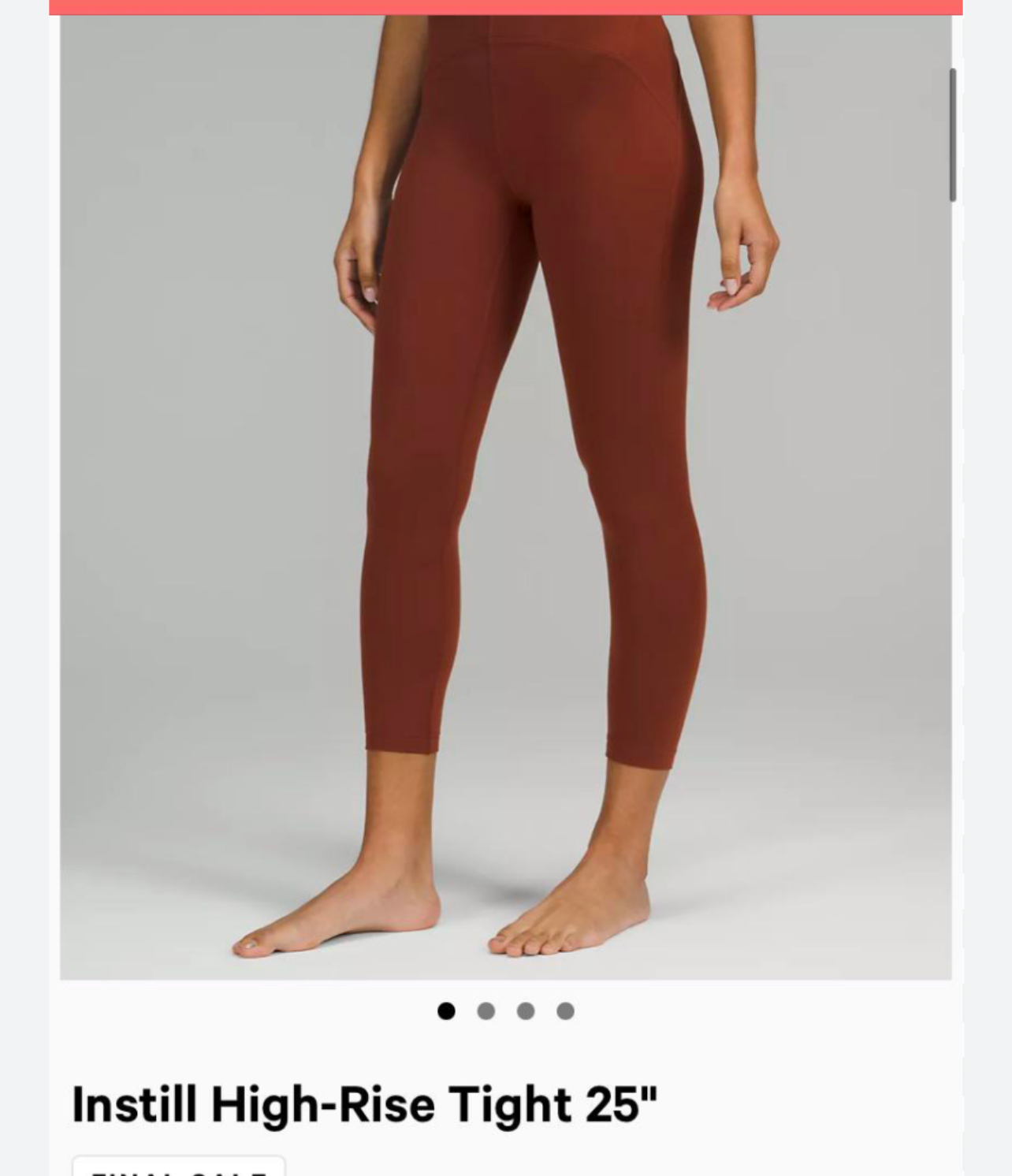Jump to the second image dot
The image size is (1012, 1176).
pos(486,1010)
